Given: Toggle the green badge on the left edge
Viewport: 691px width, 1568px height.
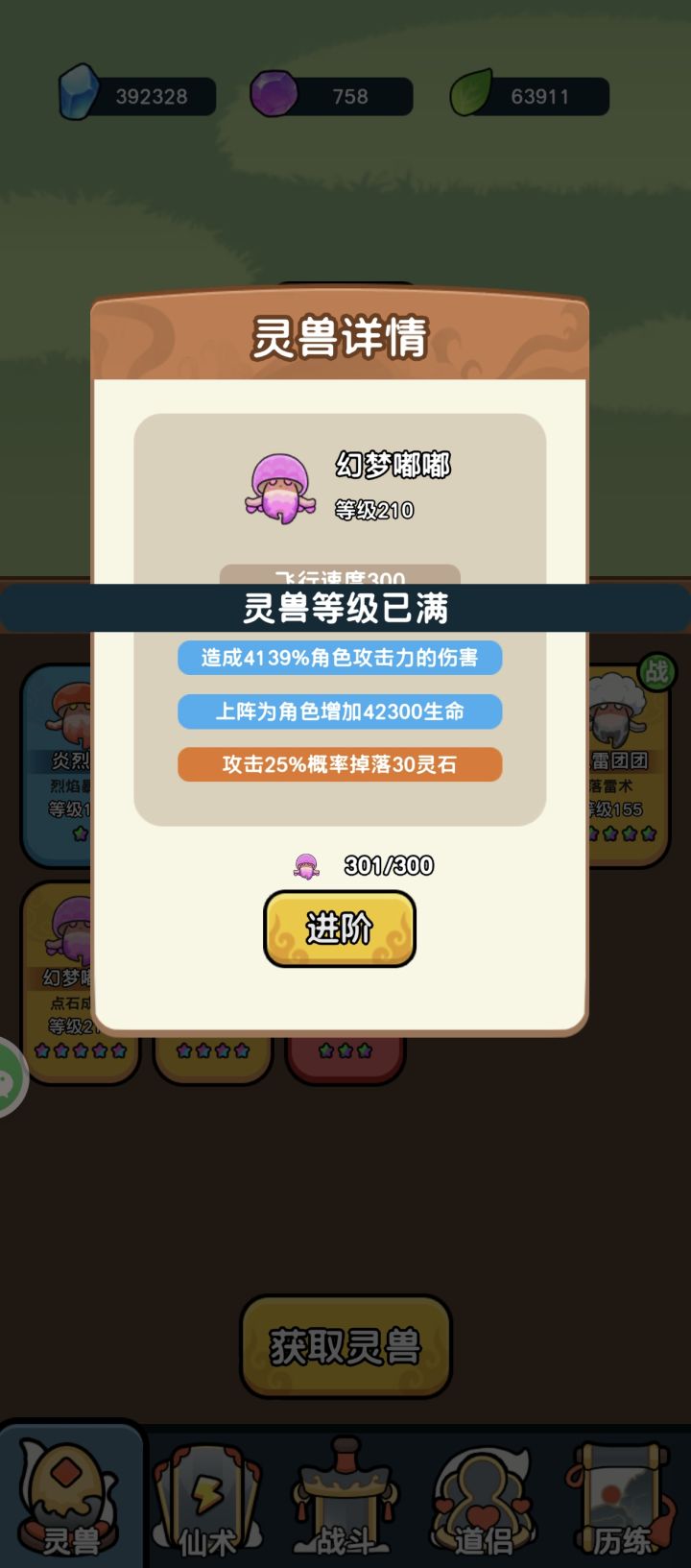Looking at the screenshot, I should [10, 1079].
